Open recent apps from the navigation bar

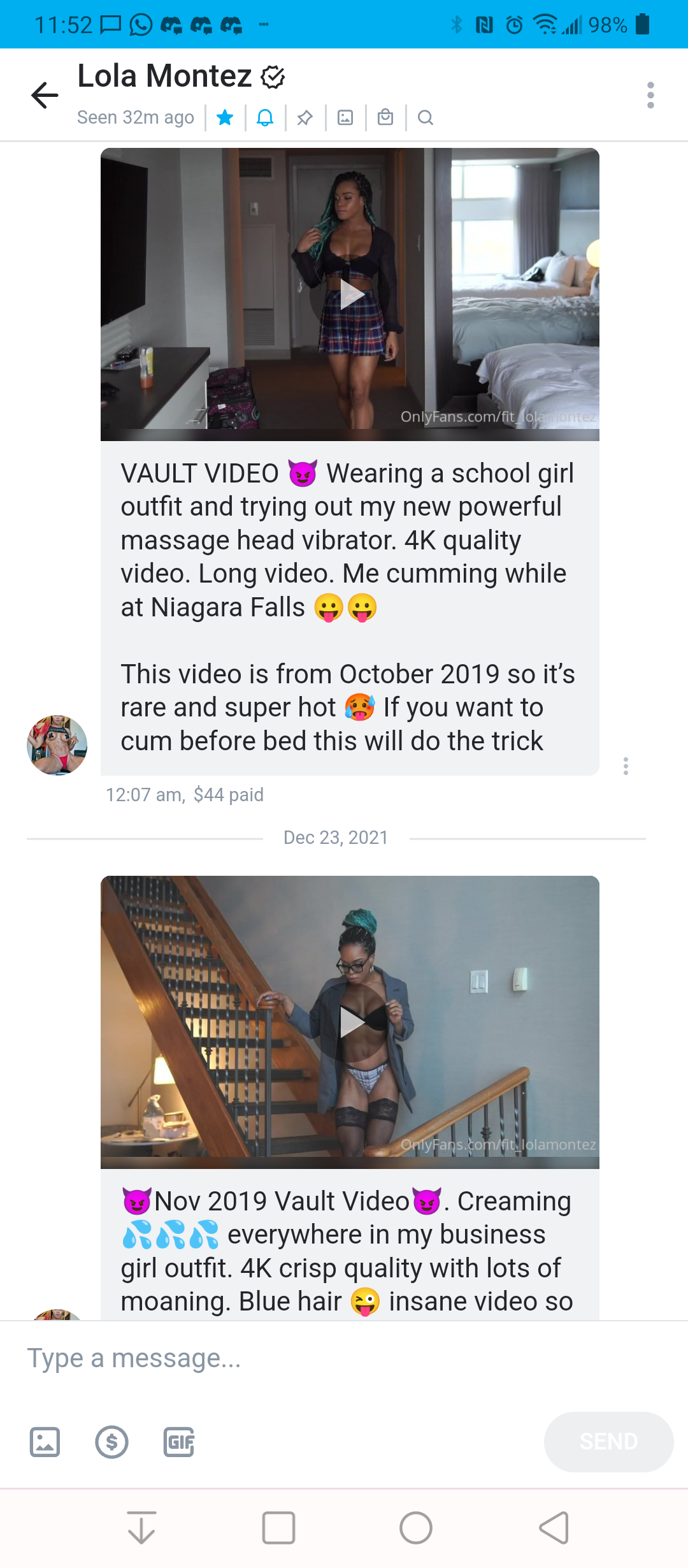point(278,1528)
